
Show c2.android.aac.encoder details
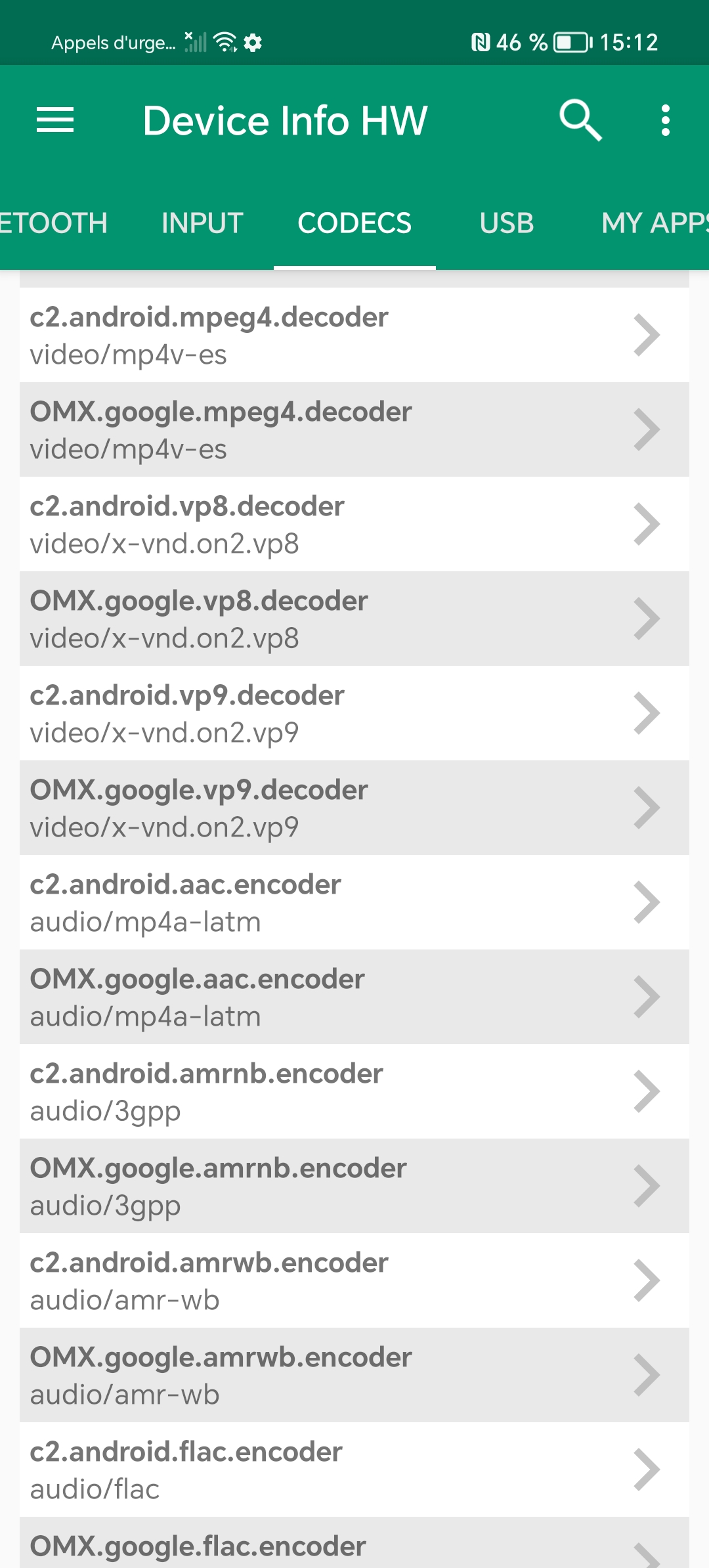[x=354, y=903]
